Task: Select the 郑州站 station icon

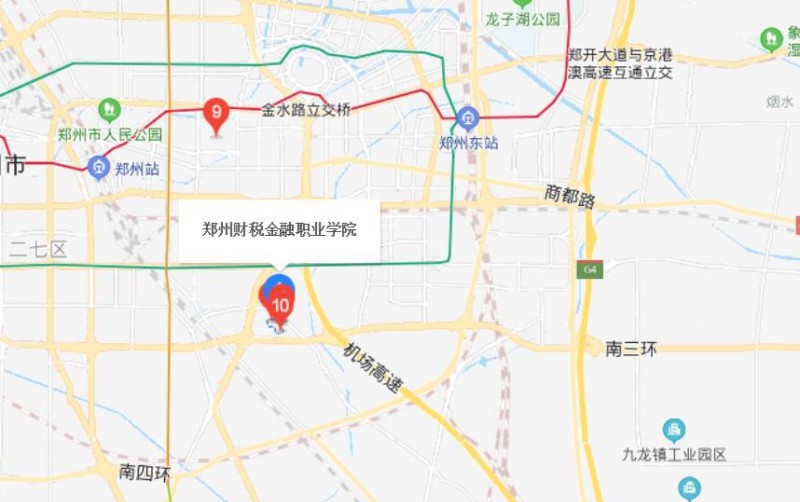Action: [99, 167]
